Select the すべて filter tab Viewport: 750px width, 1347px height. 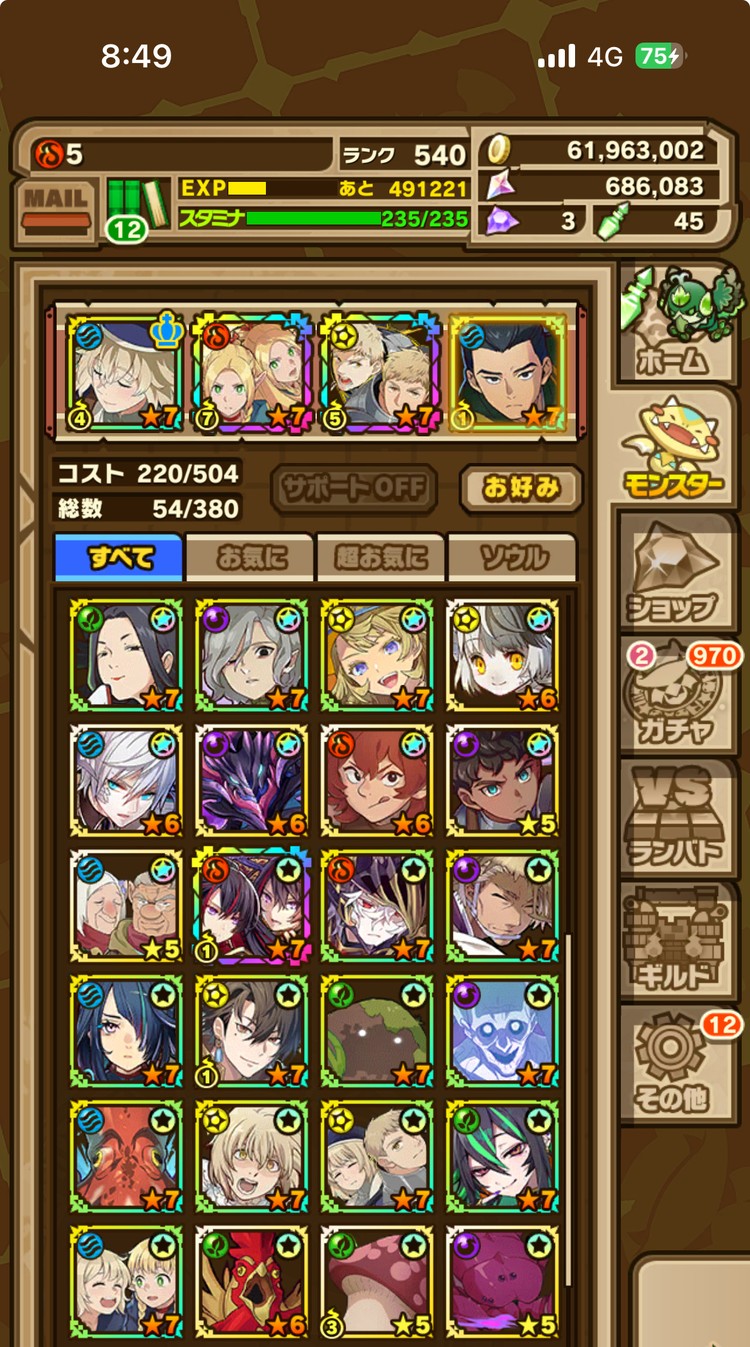[119, 558]
